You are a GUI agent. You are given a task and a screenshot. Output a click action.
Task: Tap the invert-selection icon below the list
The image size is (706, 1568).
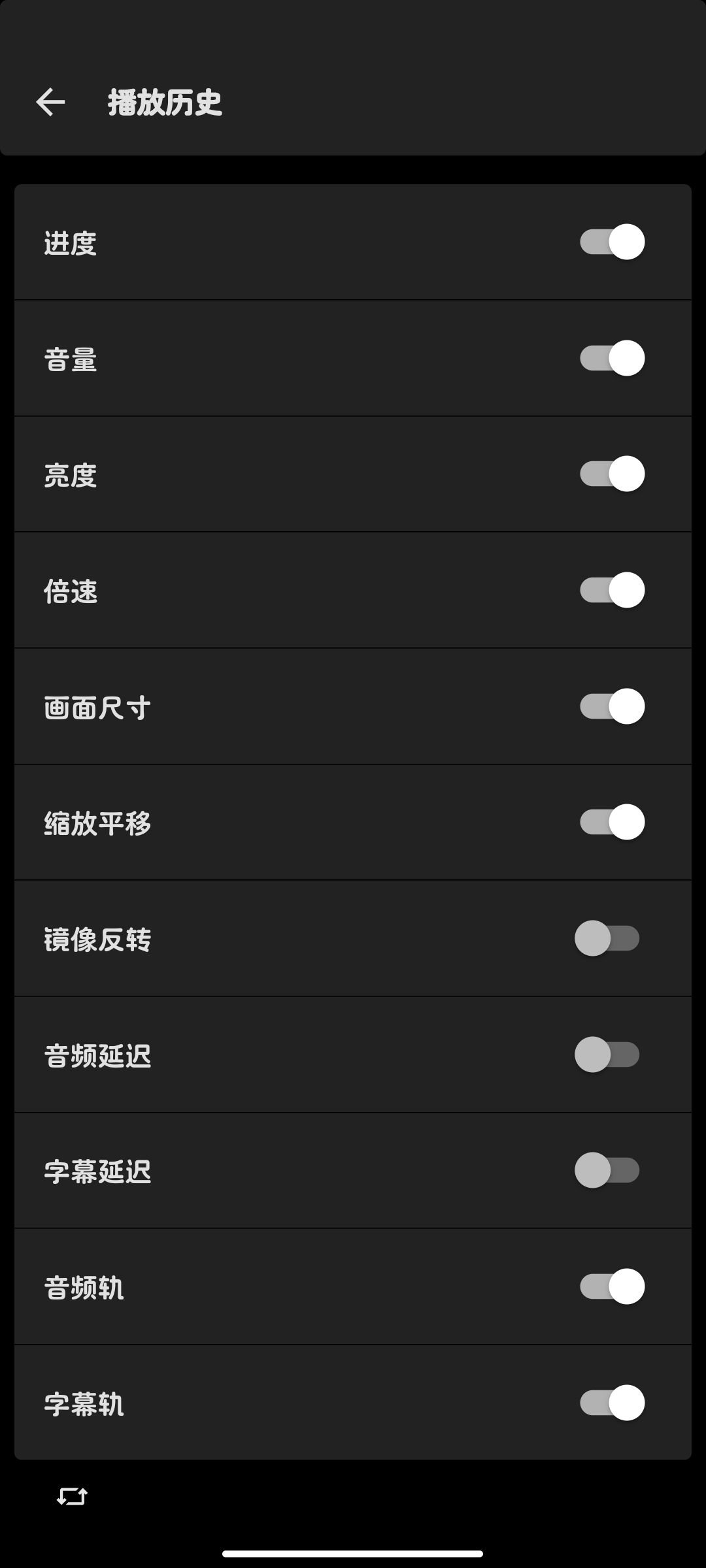[72, 1496]
